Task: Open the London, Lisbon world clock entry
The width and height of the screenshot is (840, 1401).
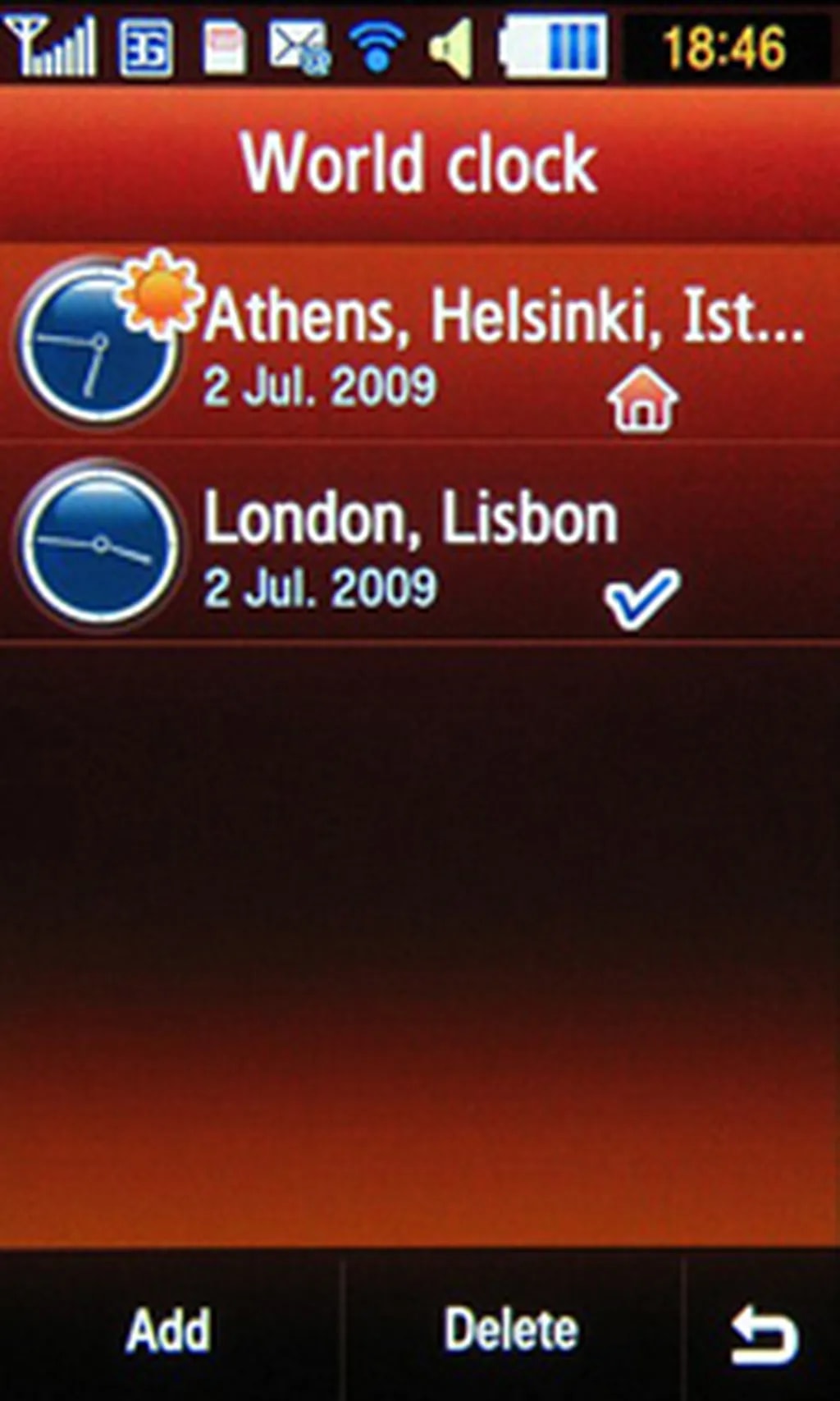Action: [x=410, y=543]
